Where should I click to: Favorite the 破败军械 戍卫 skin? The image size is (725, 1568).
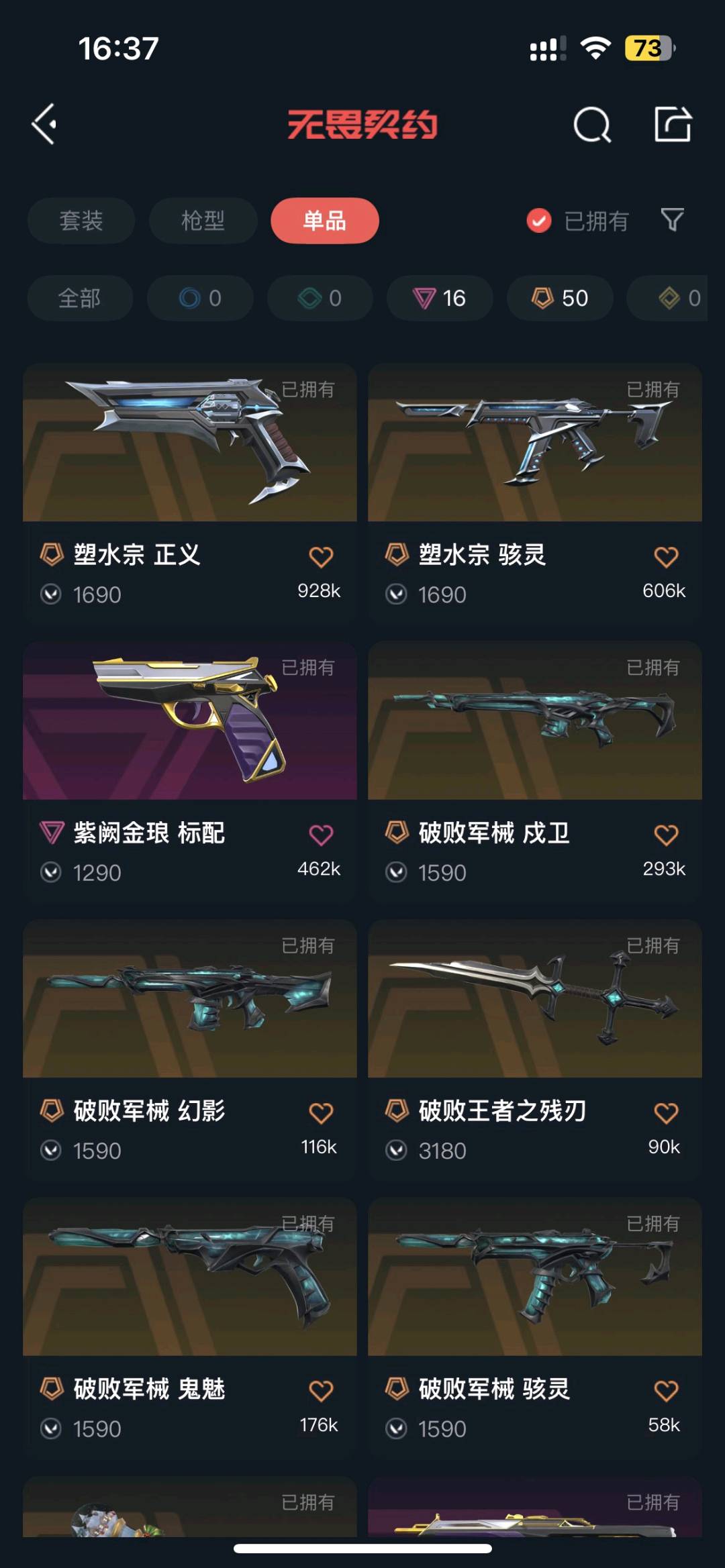click(x=666, y=835)
